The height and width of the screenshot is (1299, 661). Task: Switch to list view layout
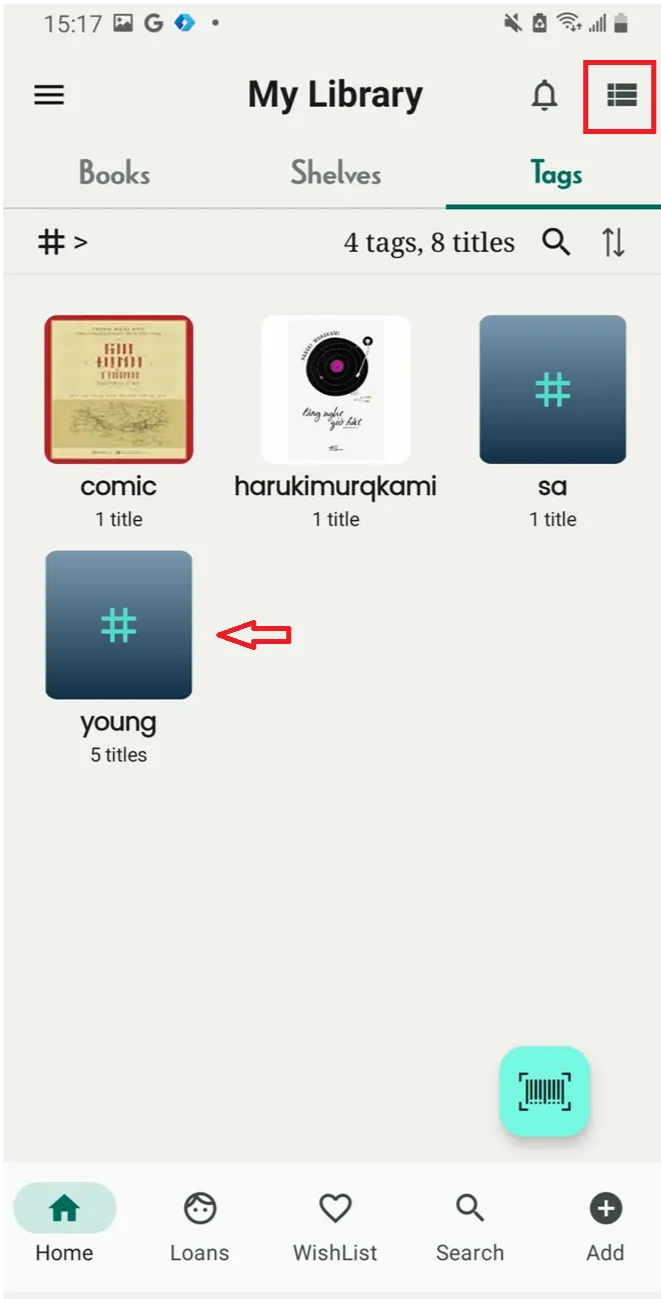tap(621, 95)
